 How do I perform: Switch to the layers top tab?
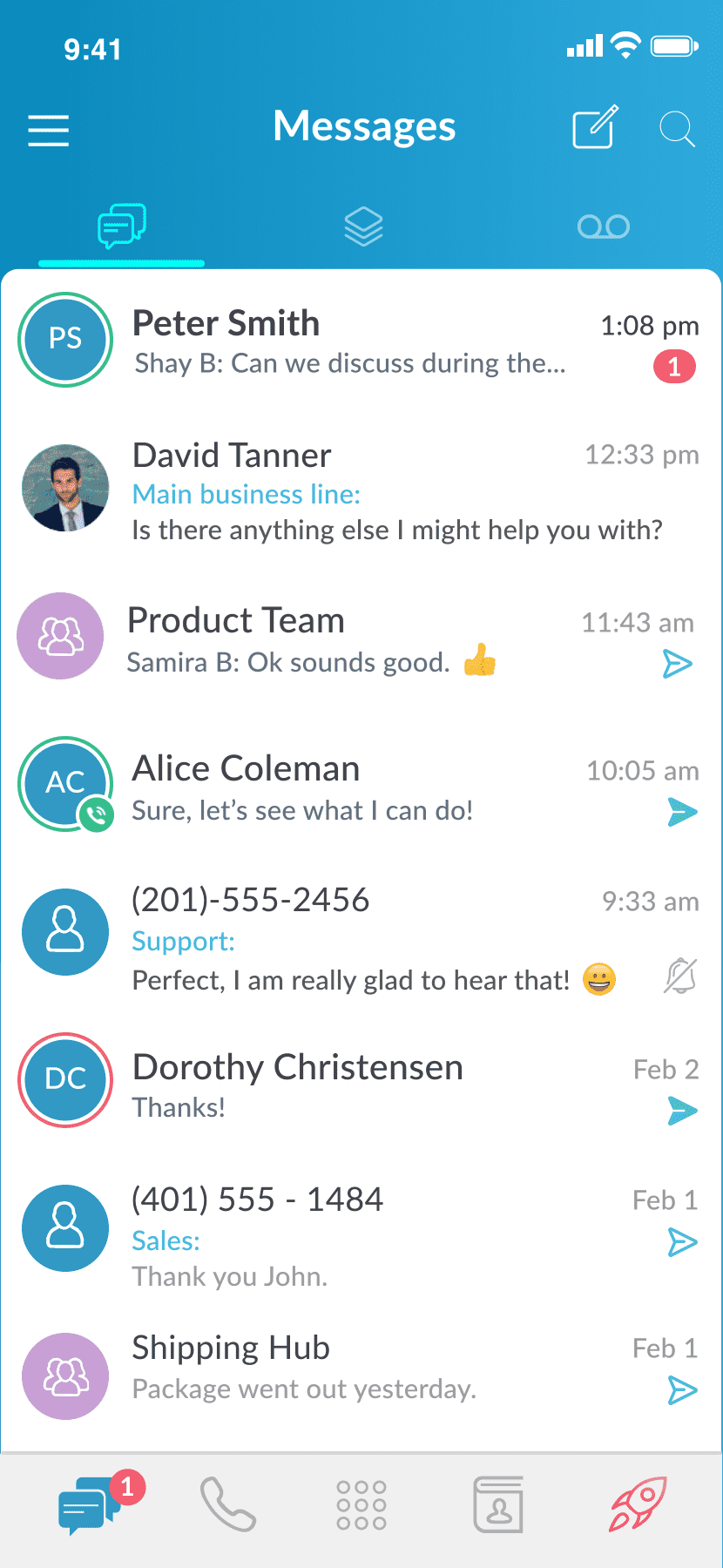(x=363, y=226)
